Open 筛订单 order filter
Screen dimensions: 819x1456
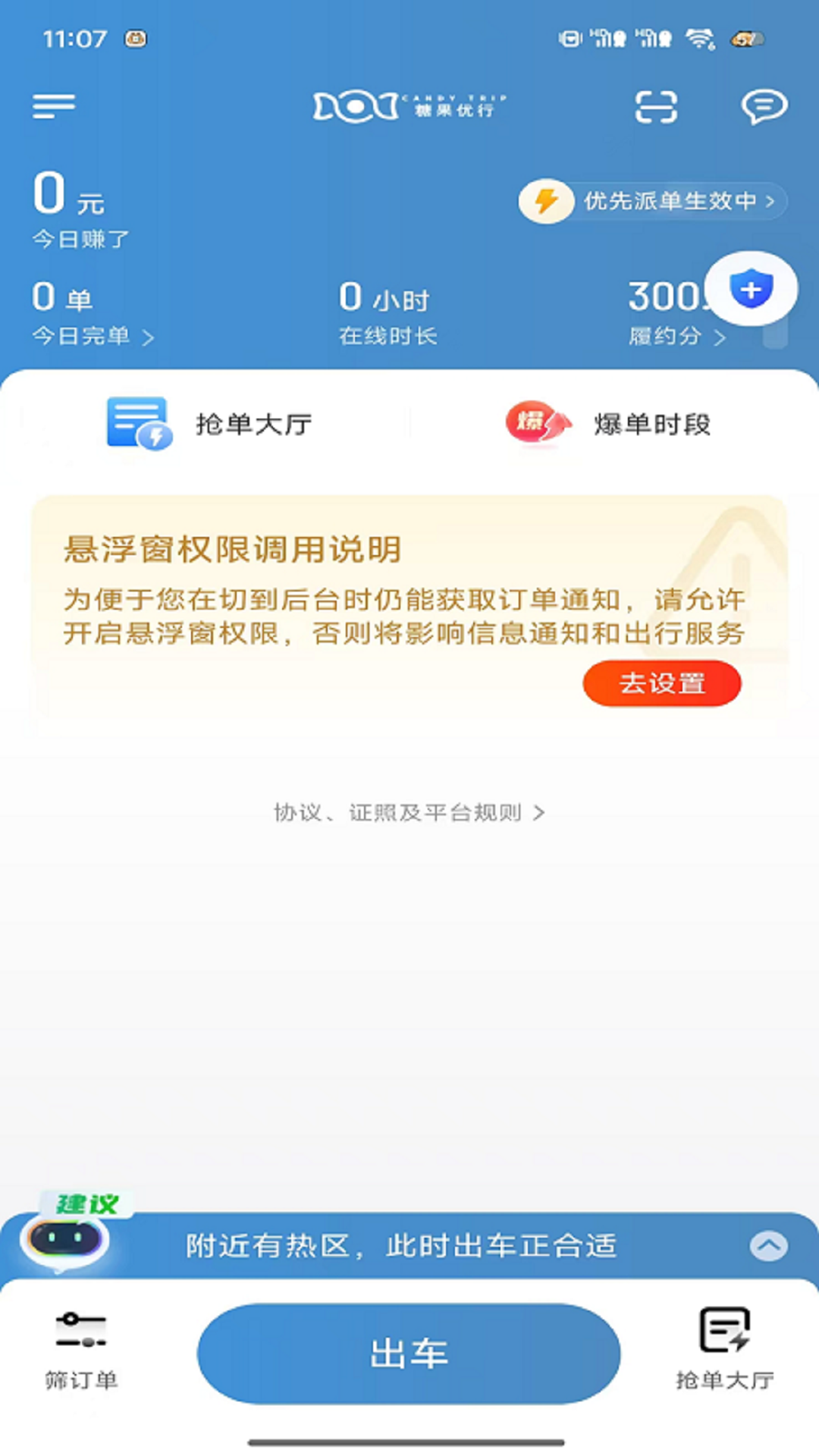[81, 1352]
